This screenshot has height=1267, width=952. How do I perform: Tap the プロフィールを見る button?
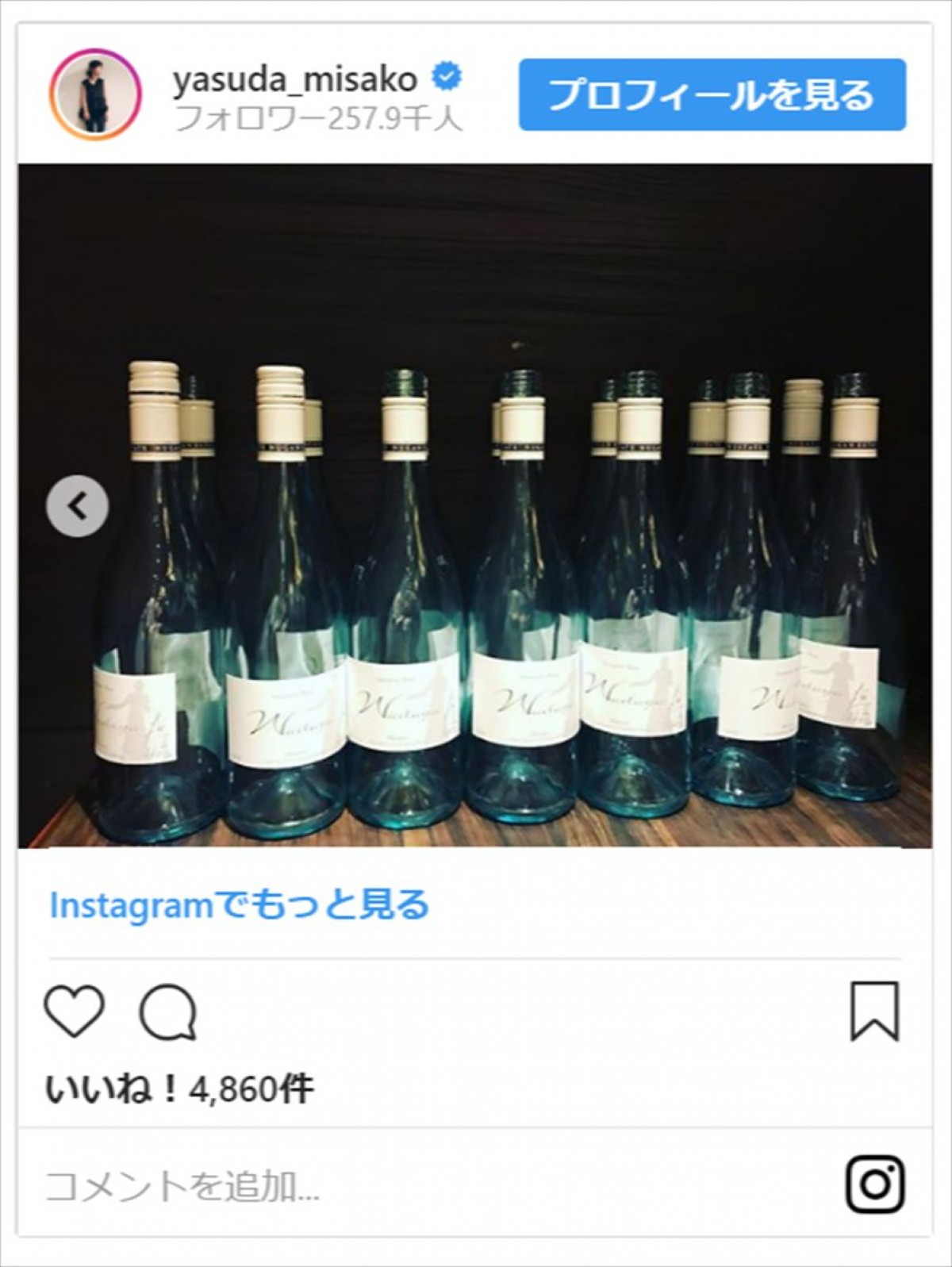712,94
